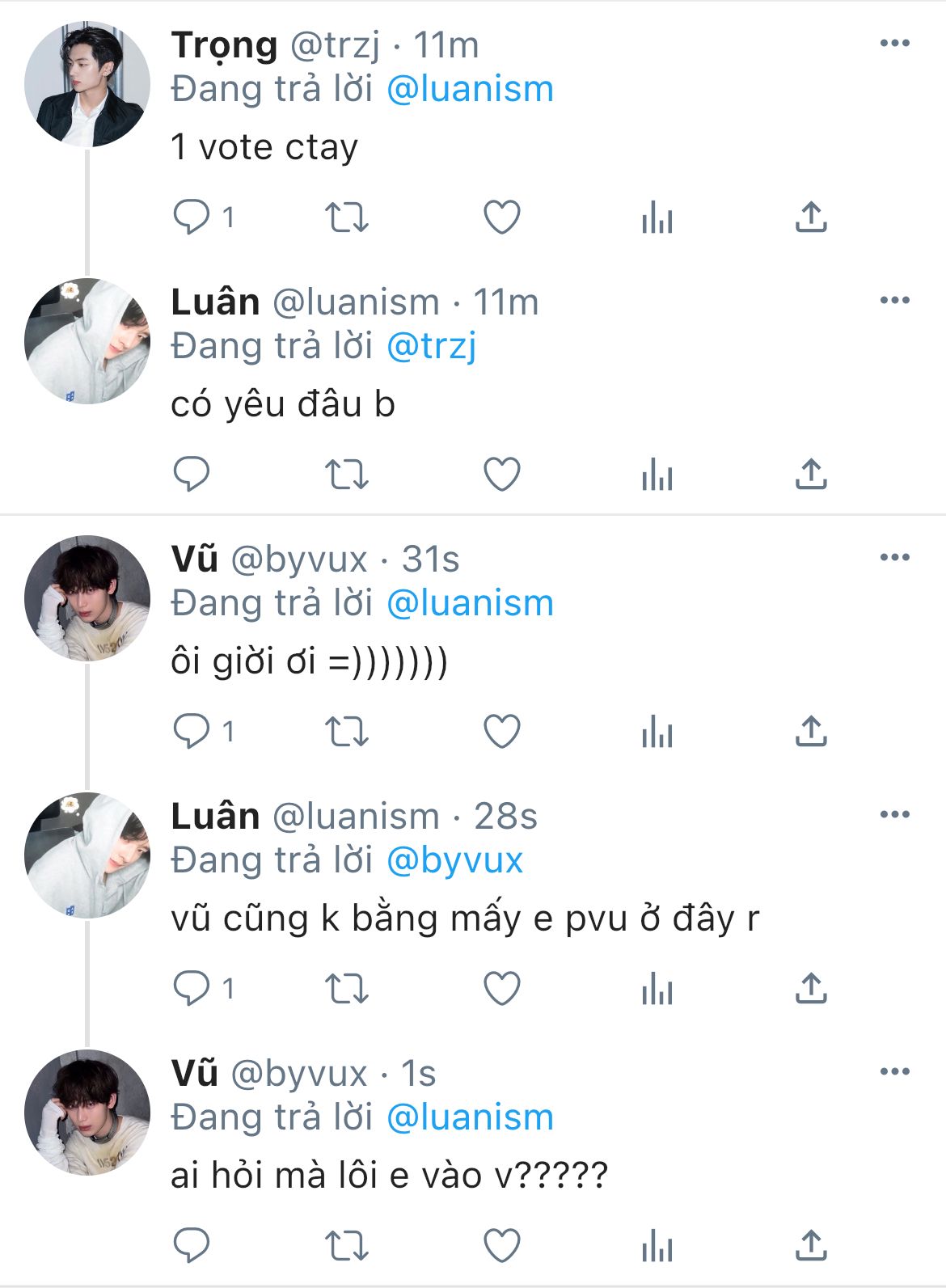Image resolution: width=946 pixels, height=1288 pixels.
Task: Open @trzj mention link in Luân's reply
Action: 431,346
